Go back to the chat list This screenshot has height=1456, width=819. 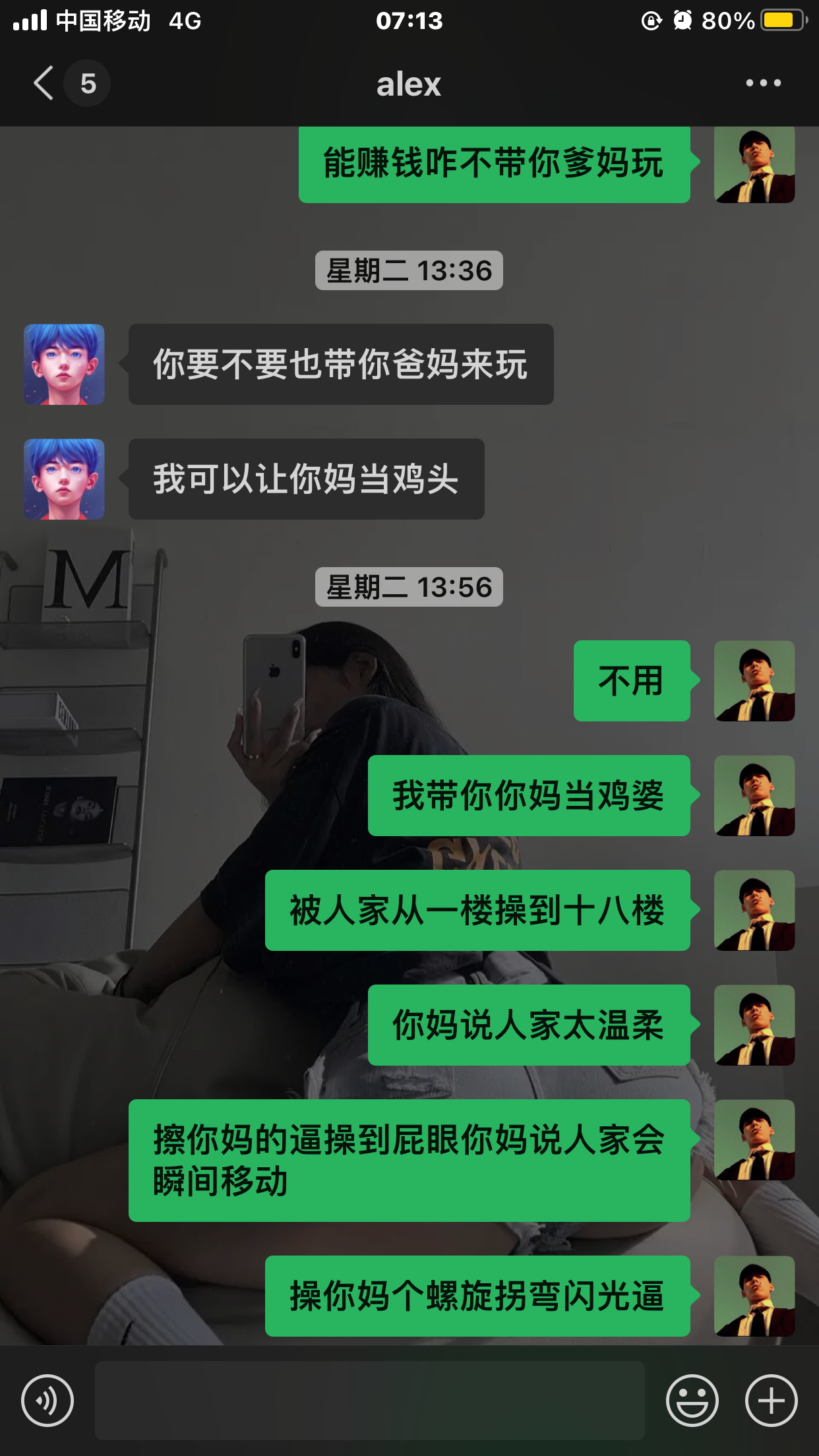click(44, 84)
